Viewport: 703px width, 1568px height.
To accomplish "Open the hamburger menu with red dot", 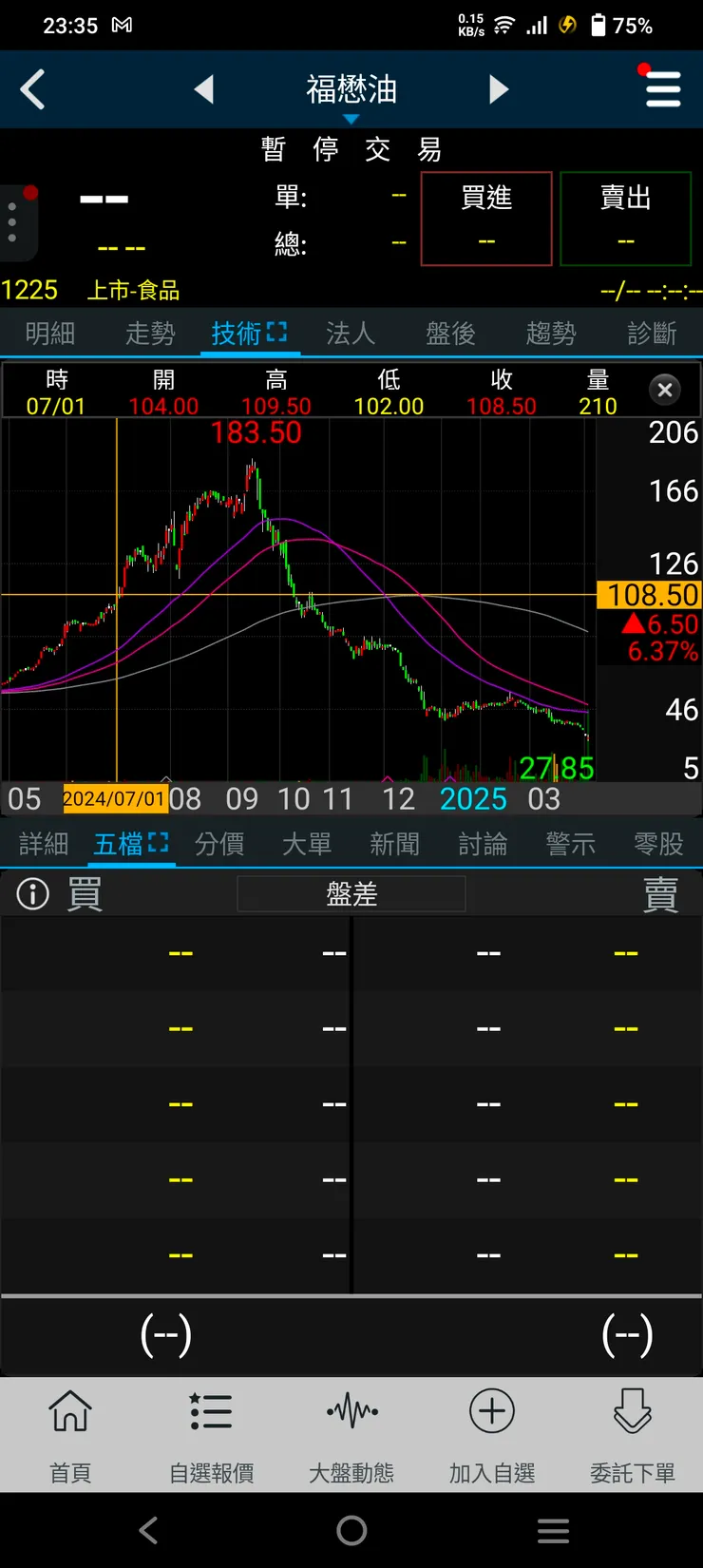I will [662, 89].
